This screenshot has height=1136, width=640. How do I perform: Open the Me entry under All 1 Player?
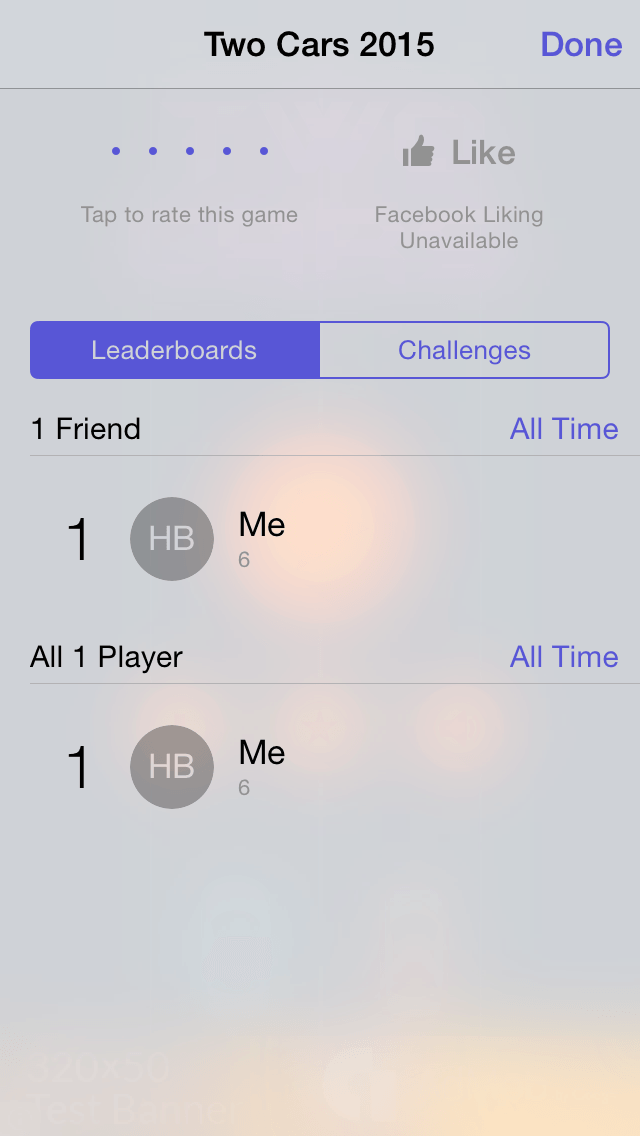pyautogui.click(x=320, y=767)
